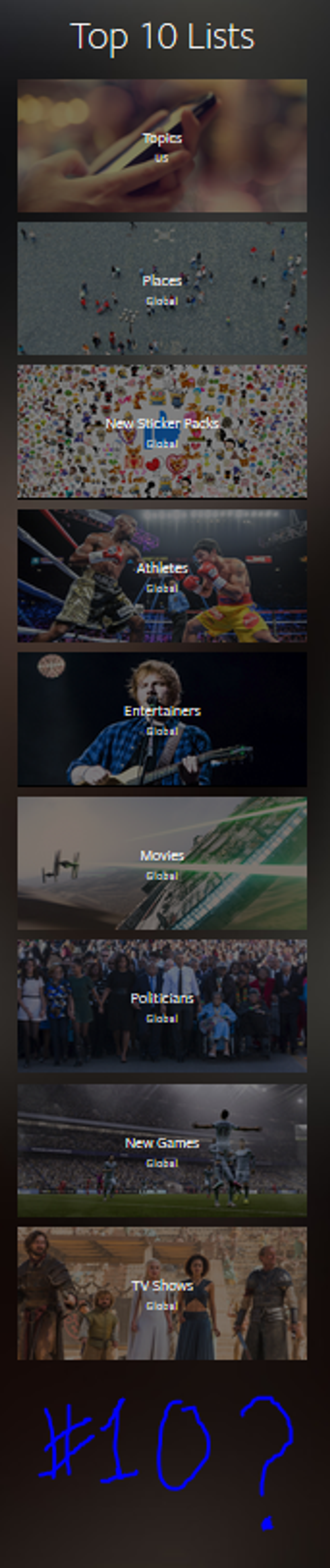Open the New Games list
This screenshot has height=1568, width=330.
pos(162,1150)
